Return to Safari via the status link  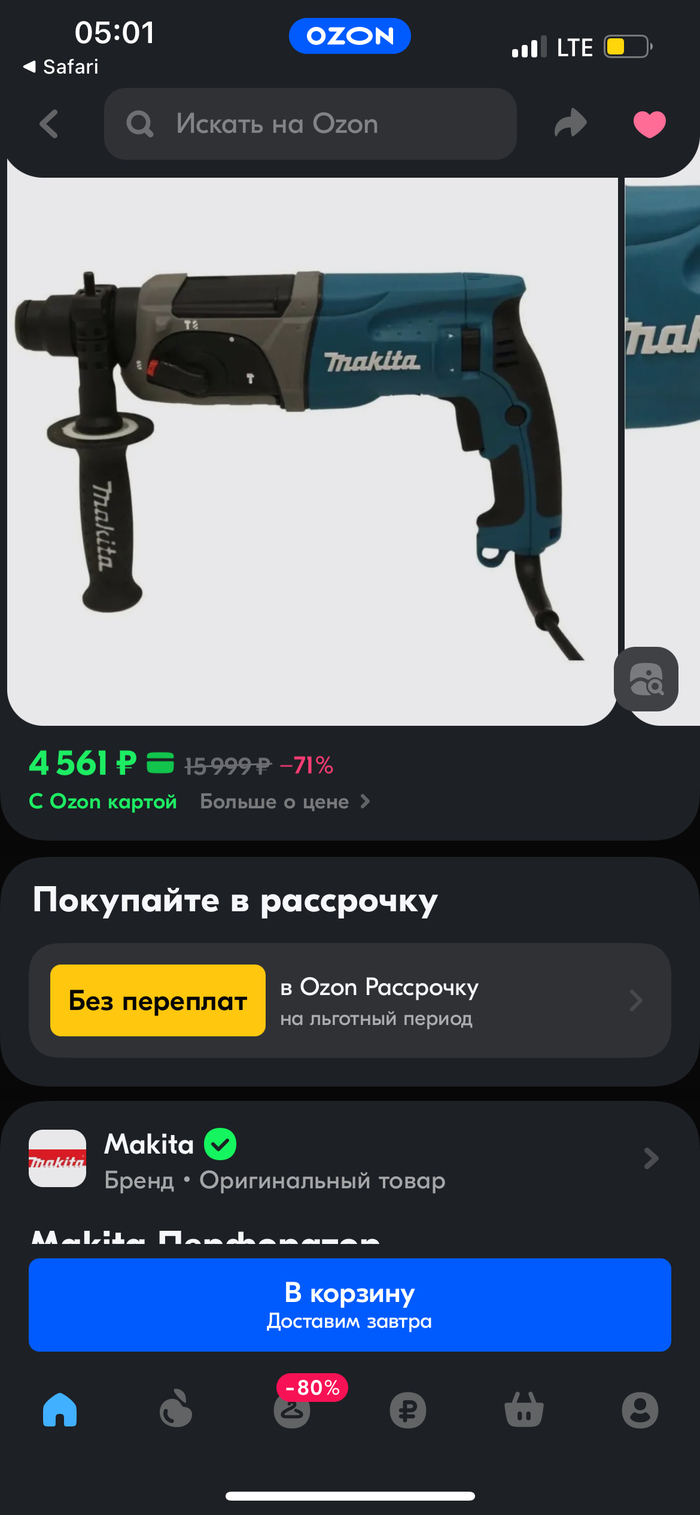click(60, 68)
